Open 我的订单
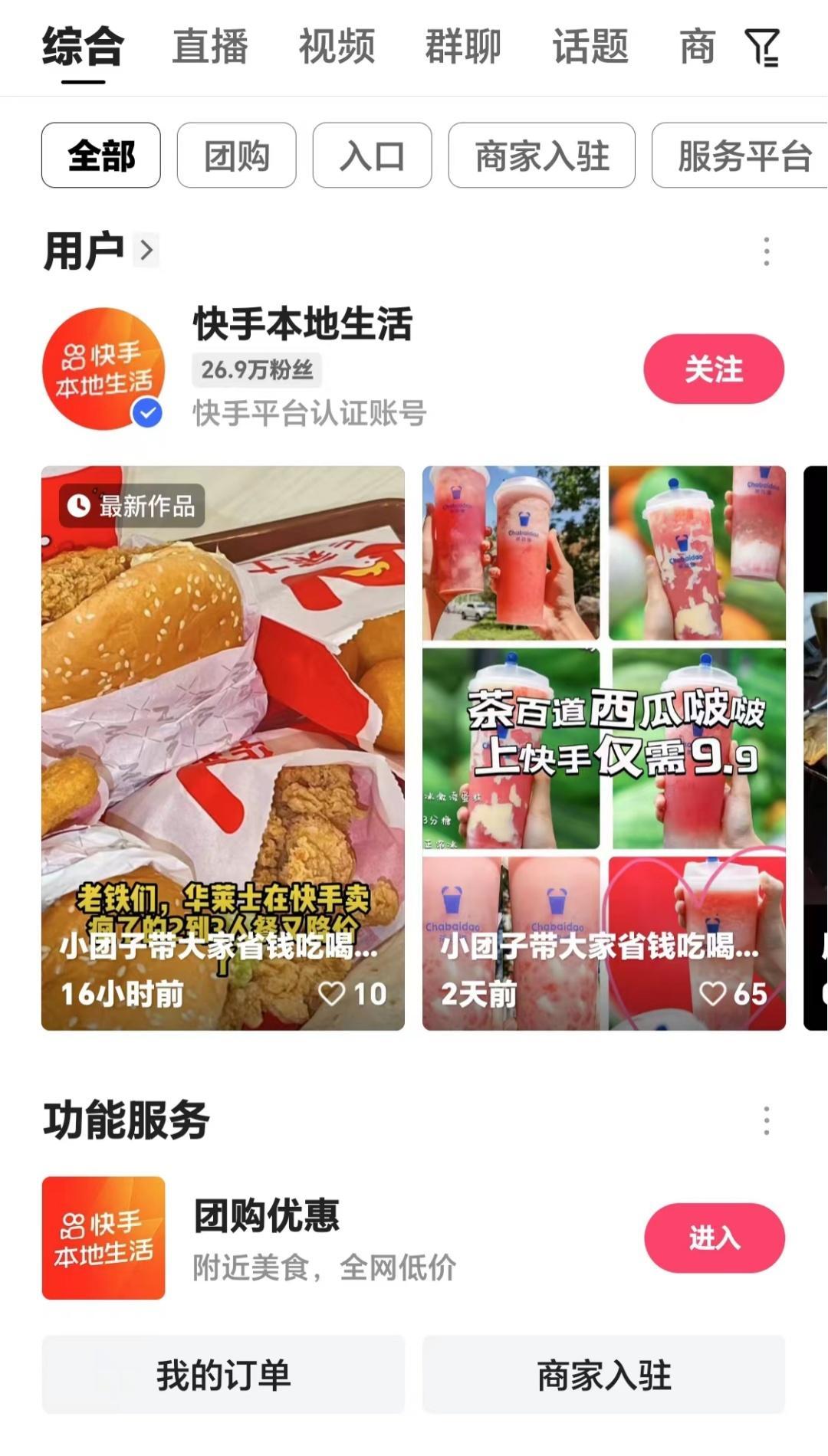The width and height of the screenshot is (828, 1456). point(223,1376)
